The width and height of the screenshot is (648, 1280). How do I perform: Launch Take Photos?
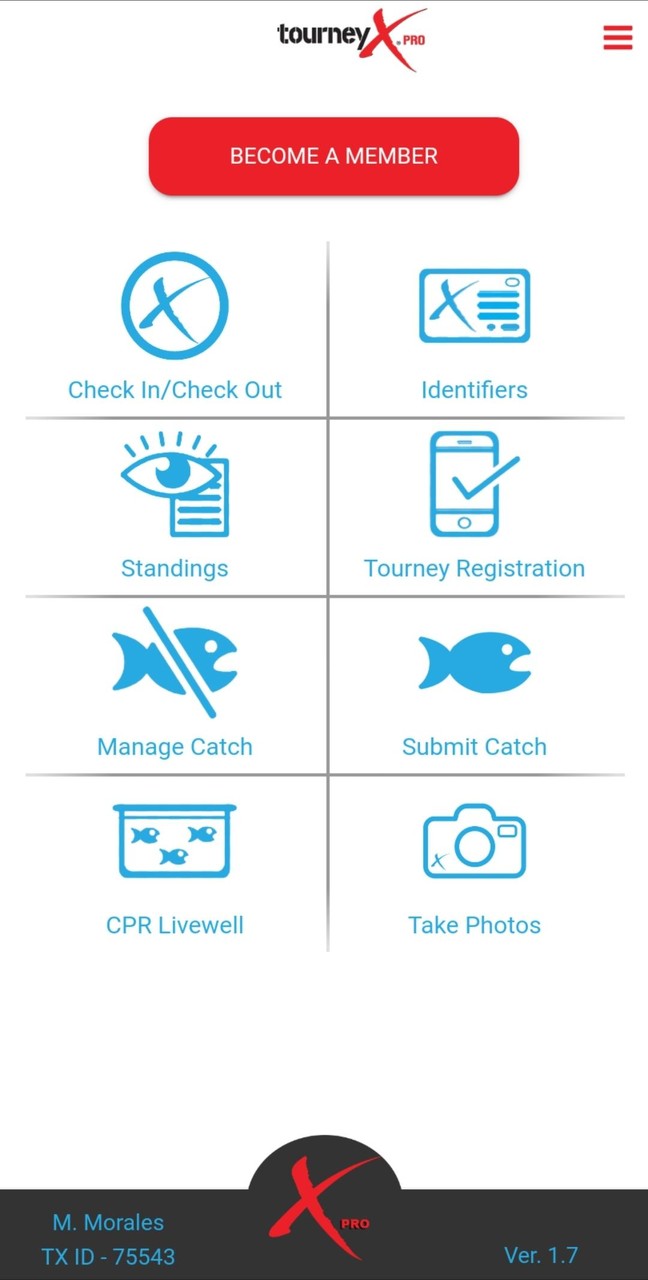tap(474, 862)
